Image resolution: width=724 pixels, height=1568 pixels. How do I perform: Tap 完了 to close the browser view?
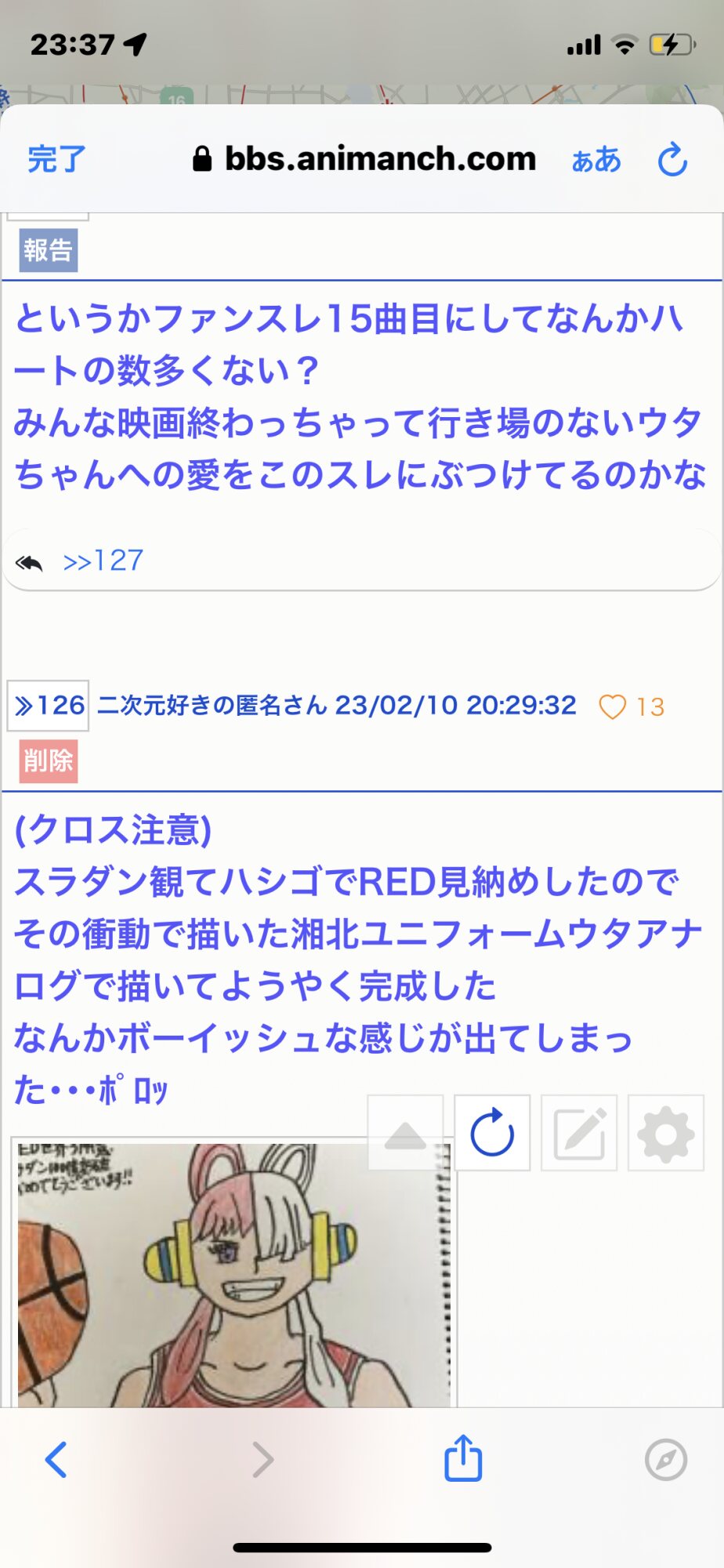pyautogui.click(x=56, y=159)
